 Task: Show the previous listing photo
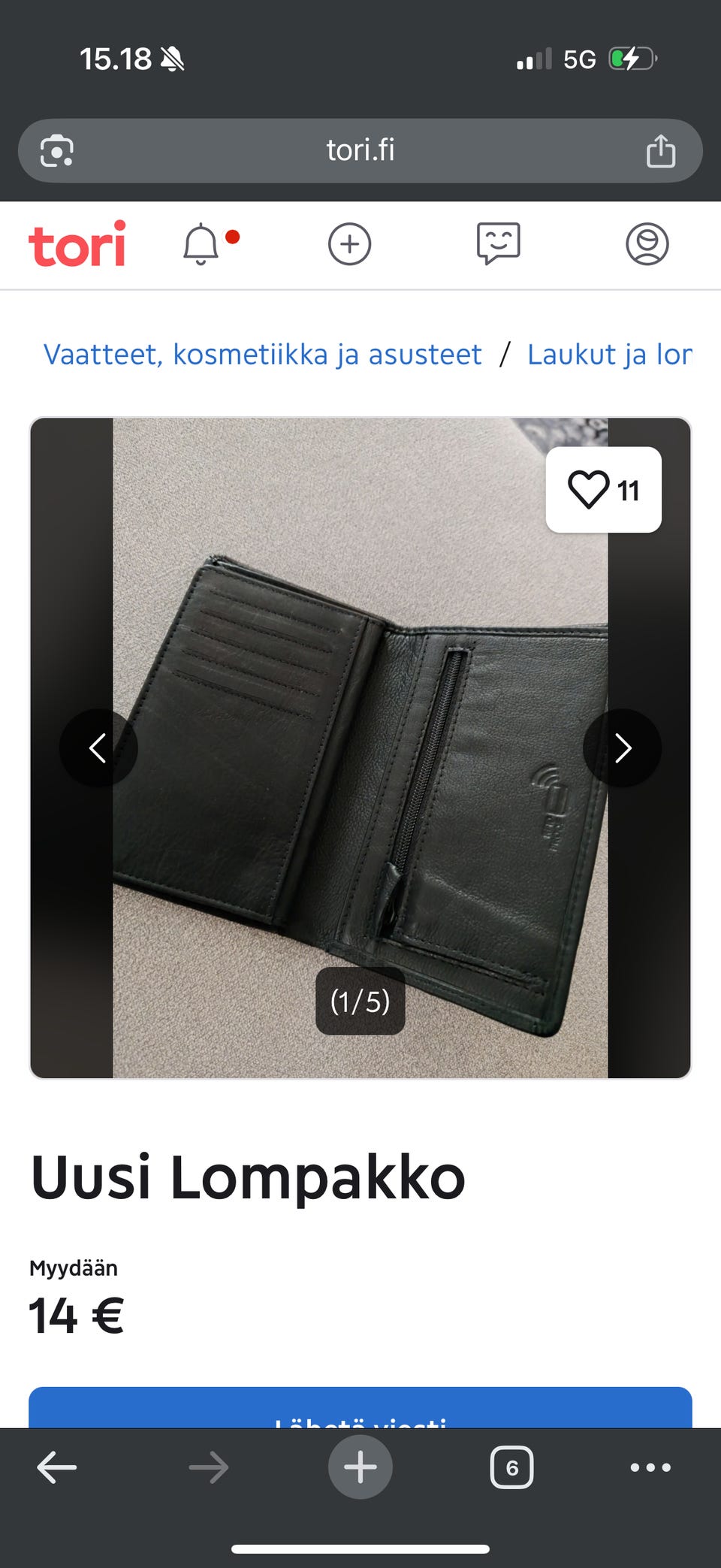tap(98, 748)
